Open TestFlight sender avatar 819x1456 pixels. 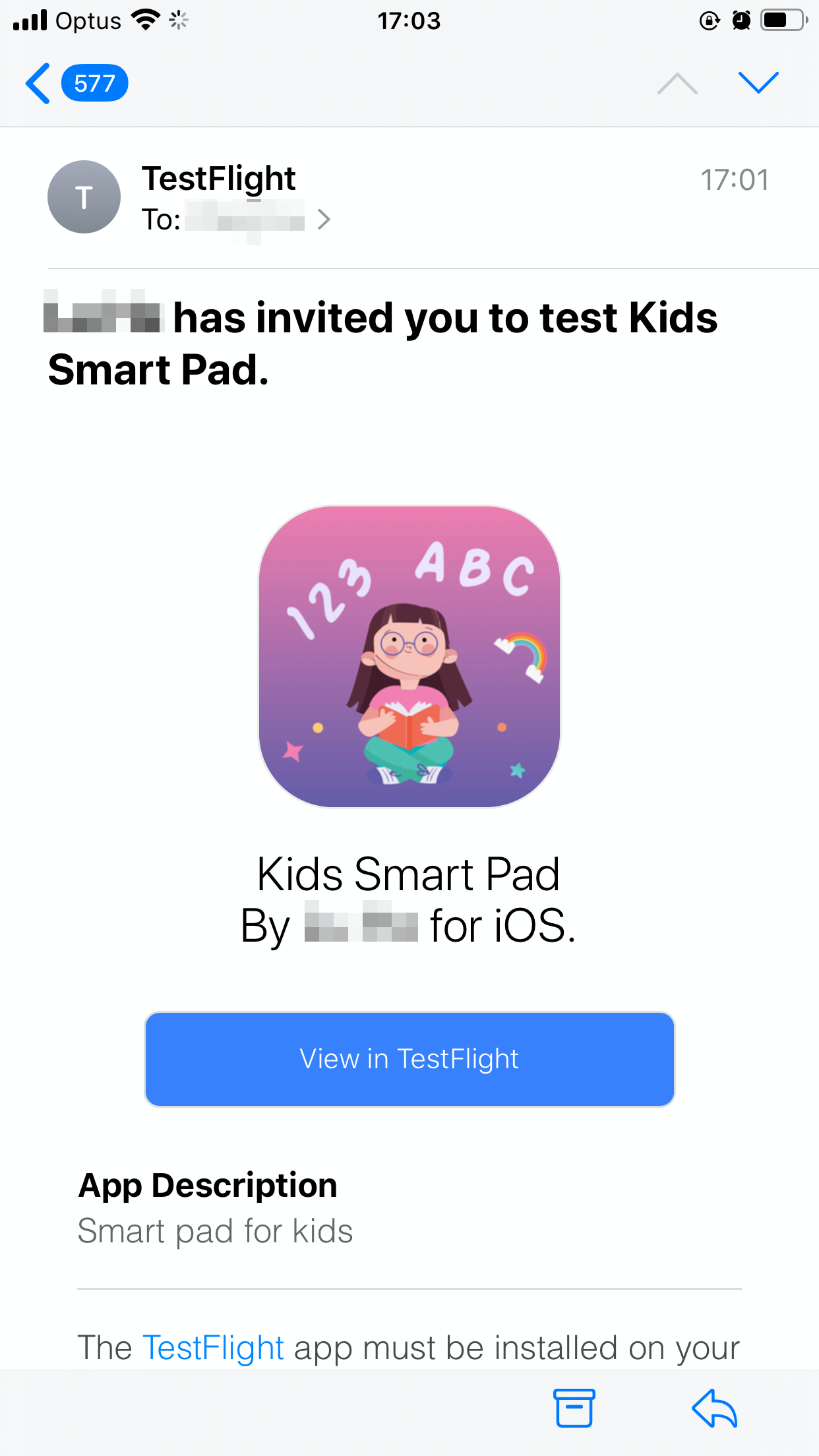84,197
